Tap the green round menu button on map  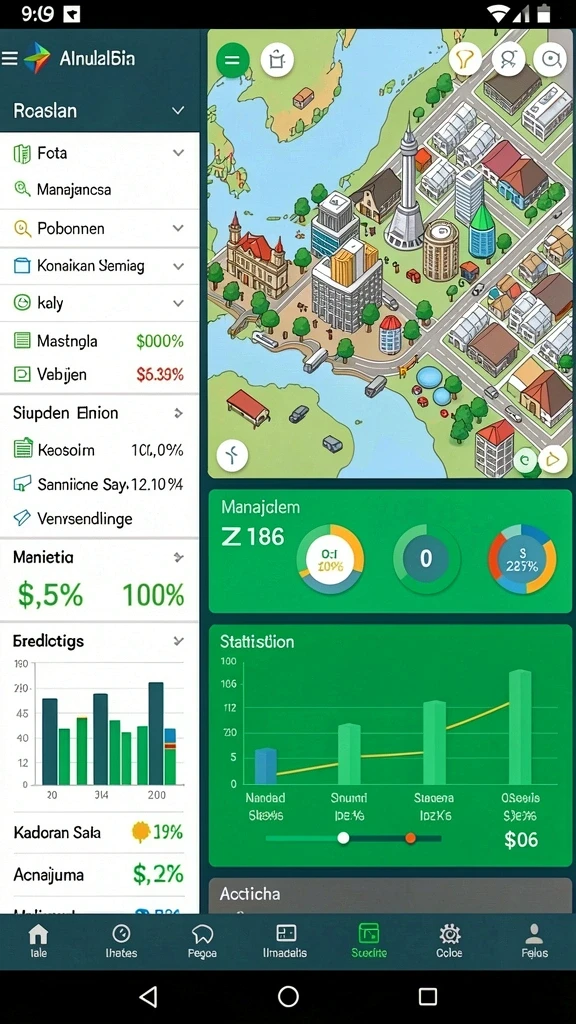[x=232, y=61]
